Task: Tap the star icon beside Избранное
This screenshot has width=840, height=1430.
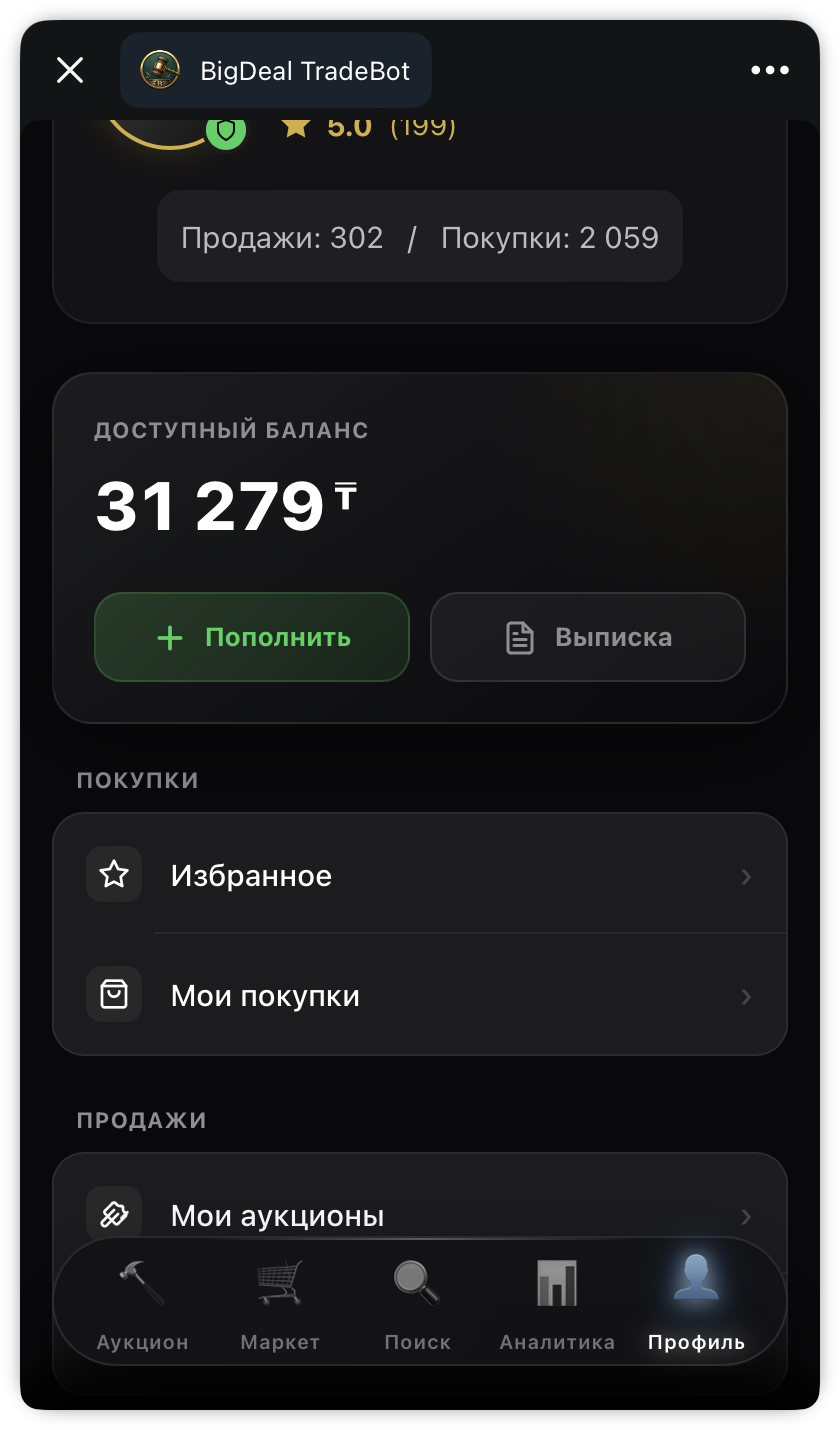Action: (x=113, y=874)
